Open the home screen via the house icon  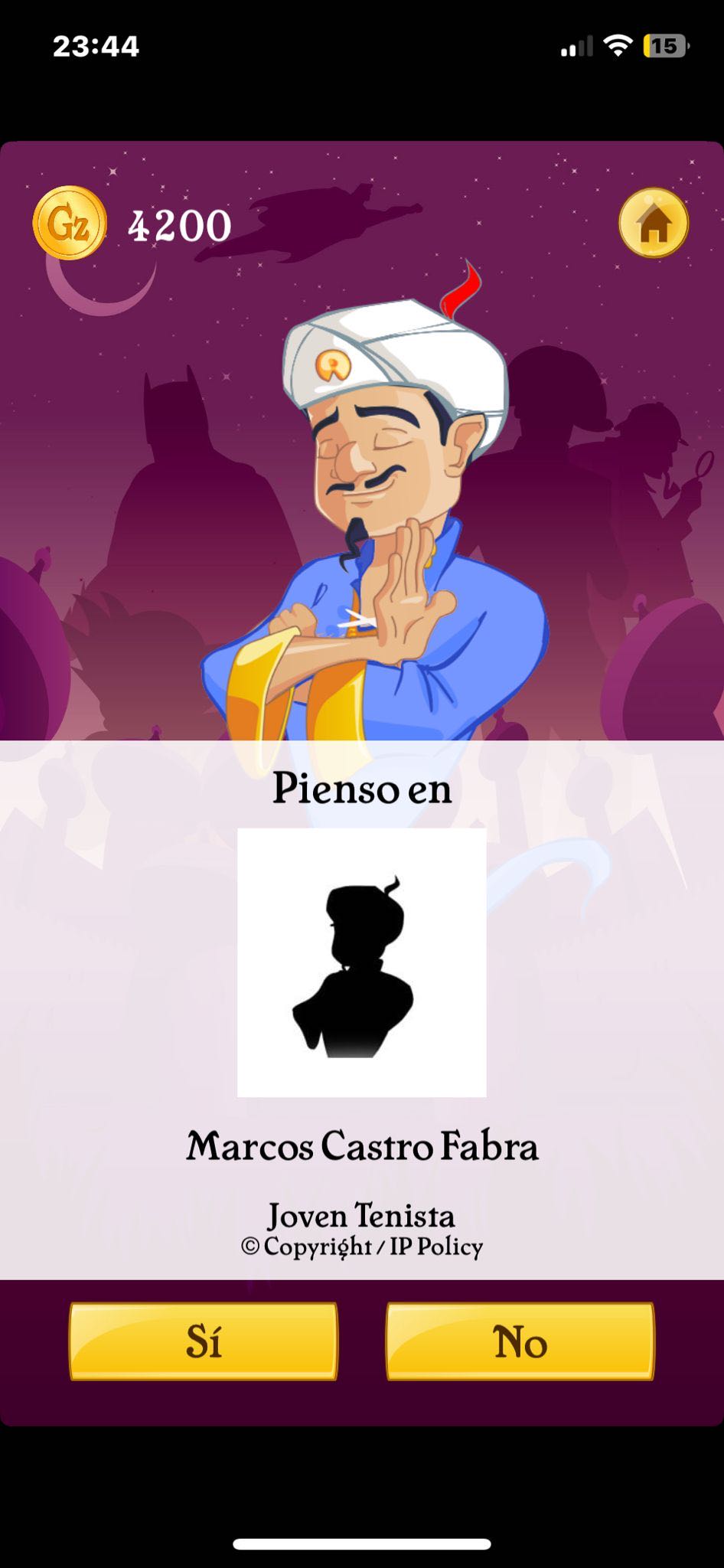653,223
